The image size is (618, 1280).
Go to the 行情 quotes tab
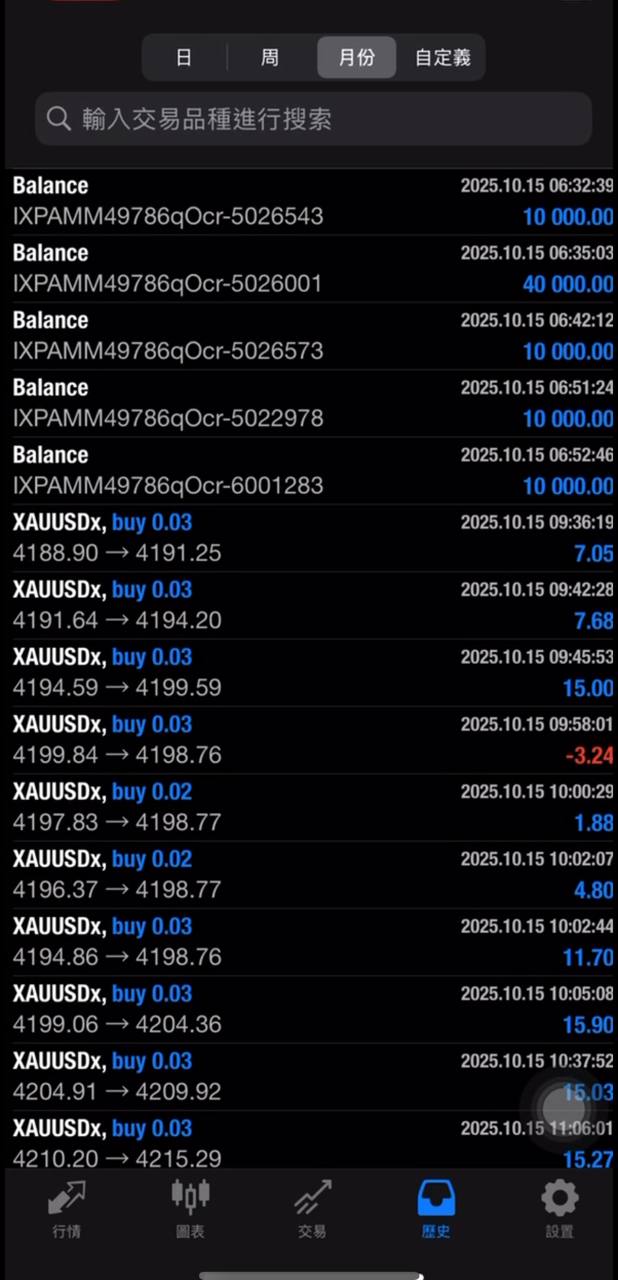66,1208
